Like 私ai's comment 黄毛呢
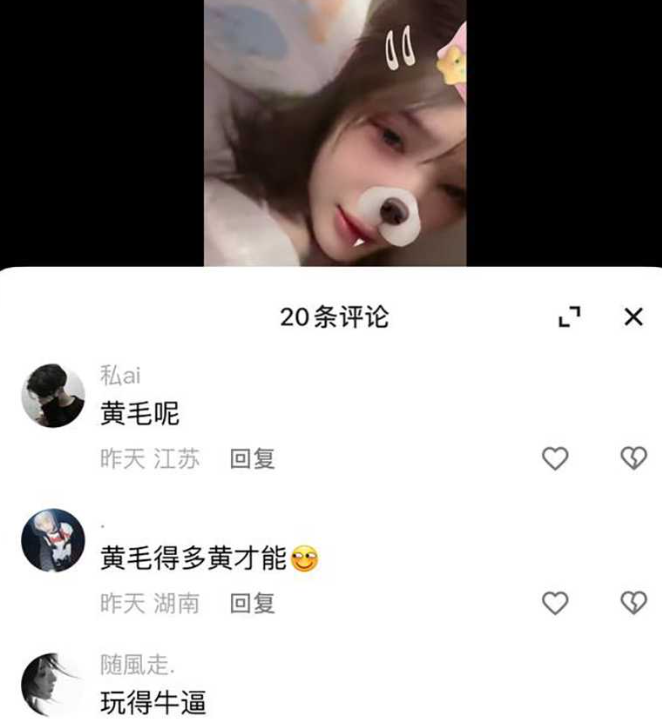Image resolution: width=662 pixels, height=724 pixels. (x=554, y=459)
